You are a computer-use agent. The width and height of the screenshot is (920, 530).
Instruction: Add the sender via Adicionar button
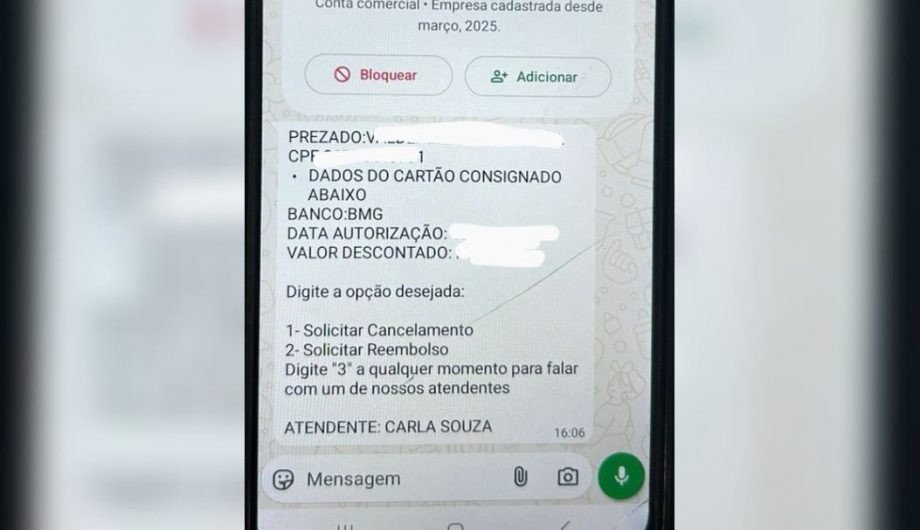tap(537, 76)
